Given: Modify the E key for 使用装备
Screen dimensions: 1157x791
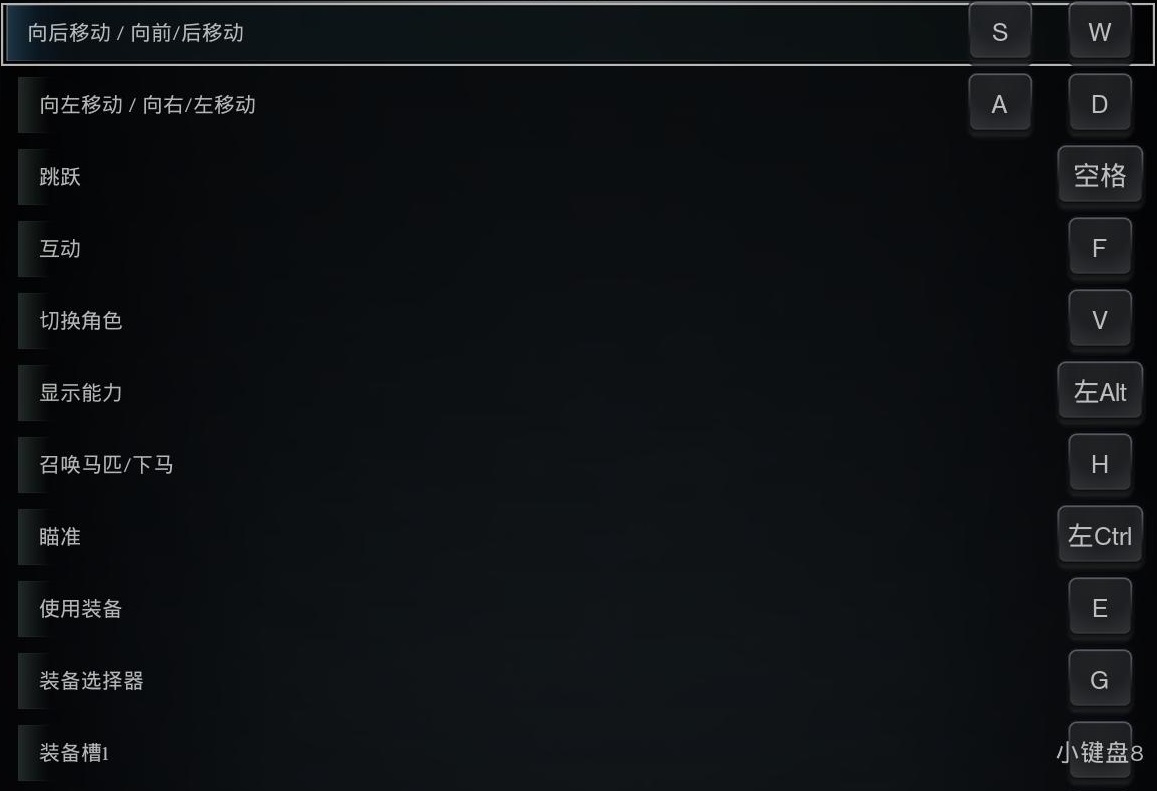Looking at the screenshot, I should (1099, 608).
